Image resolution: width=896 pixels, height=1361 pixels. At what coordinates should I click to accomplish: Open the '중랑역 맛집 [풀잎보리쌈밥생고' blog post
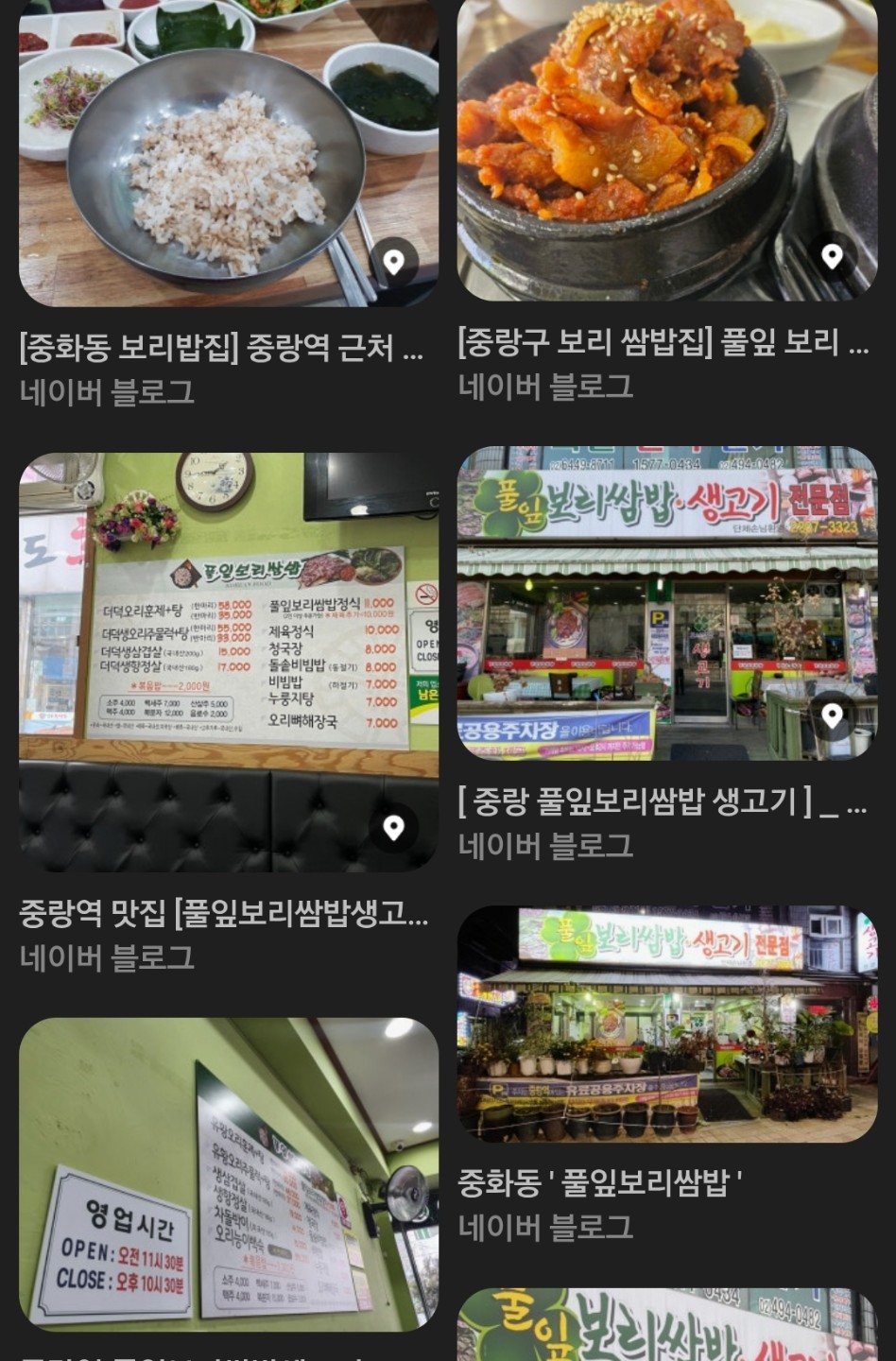[223, 914]
